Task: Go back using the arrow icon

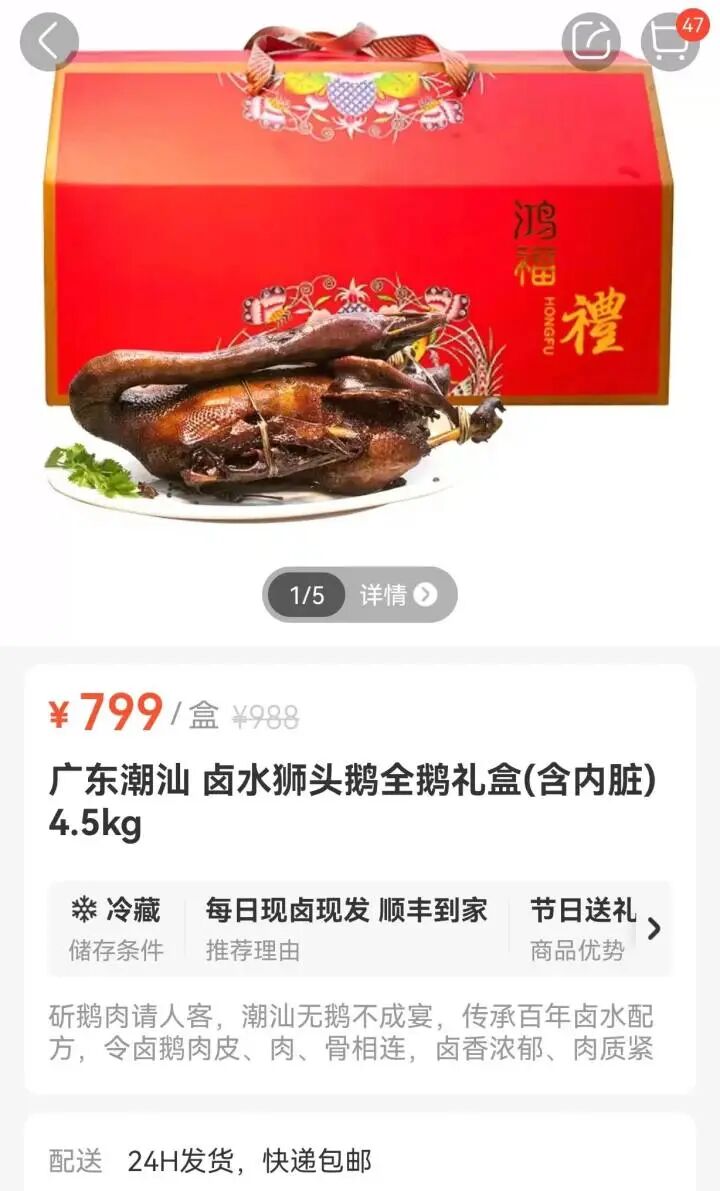Action: point(49,42)
